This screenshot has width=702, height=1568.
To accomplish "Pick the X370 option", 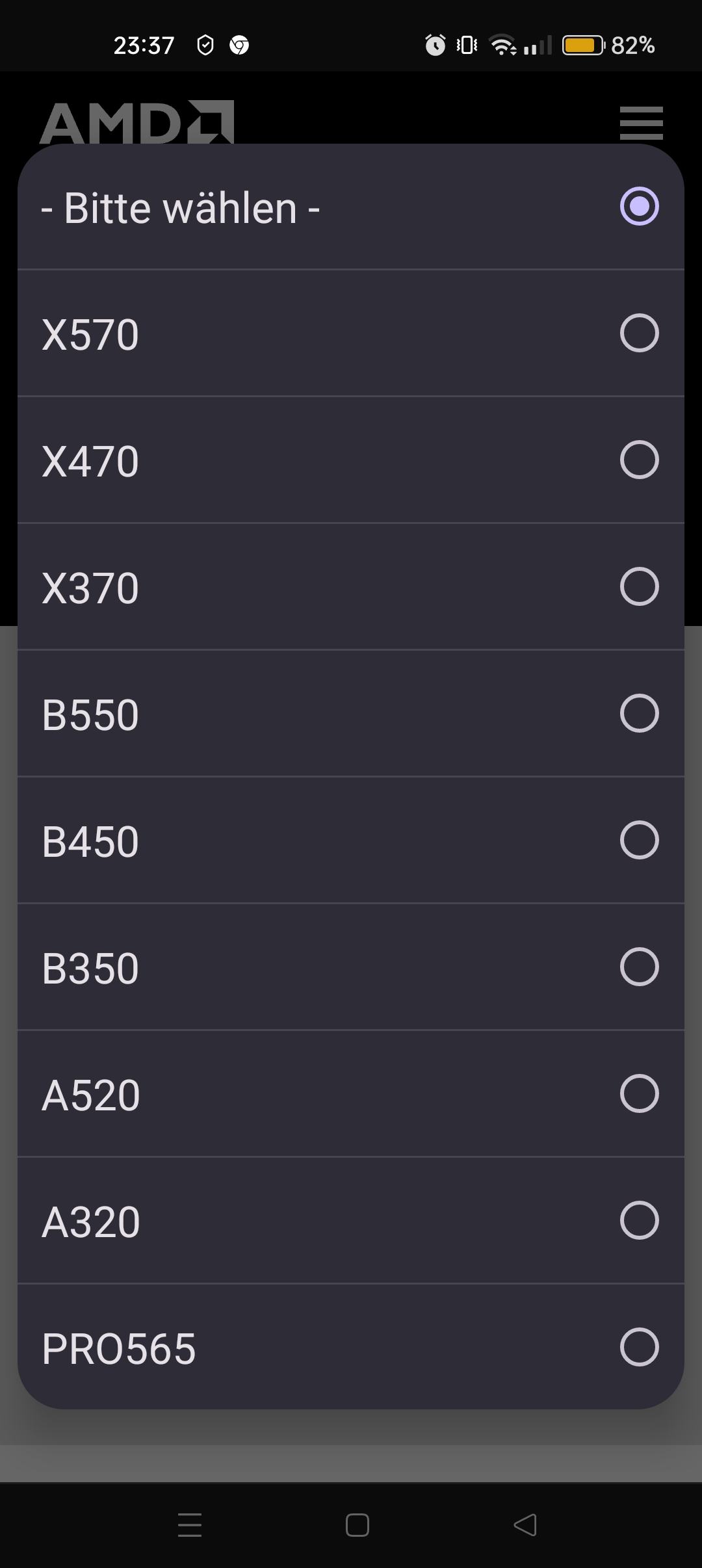I will tap(351, 586).
